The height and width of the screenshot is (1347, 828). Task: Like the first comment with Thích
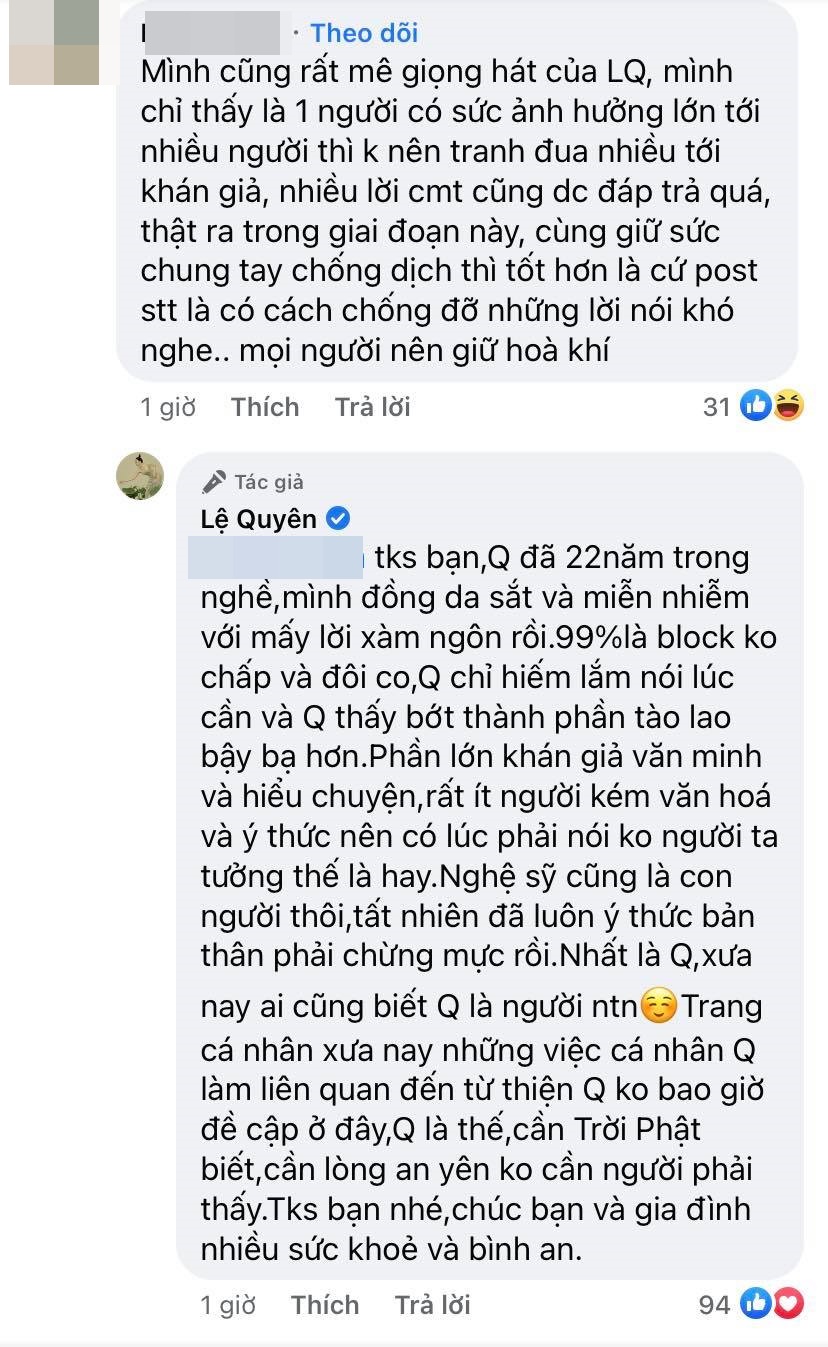(265, 407)
